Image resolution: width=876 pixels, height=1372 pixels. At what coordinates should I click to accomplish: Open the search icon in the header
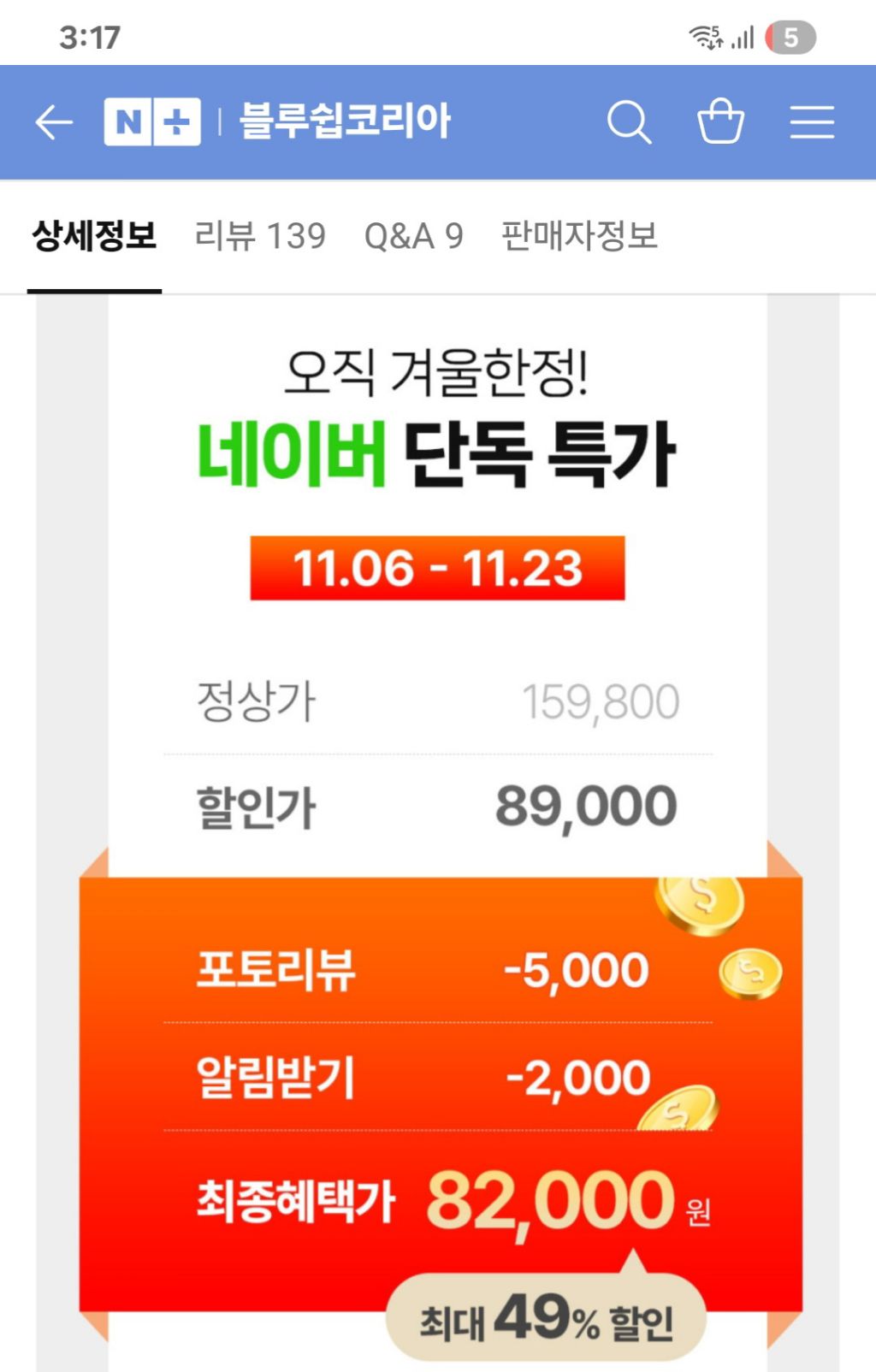(630, 122)
